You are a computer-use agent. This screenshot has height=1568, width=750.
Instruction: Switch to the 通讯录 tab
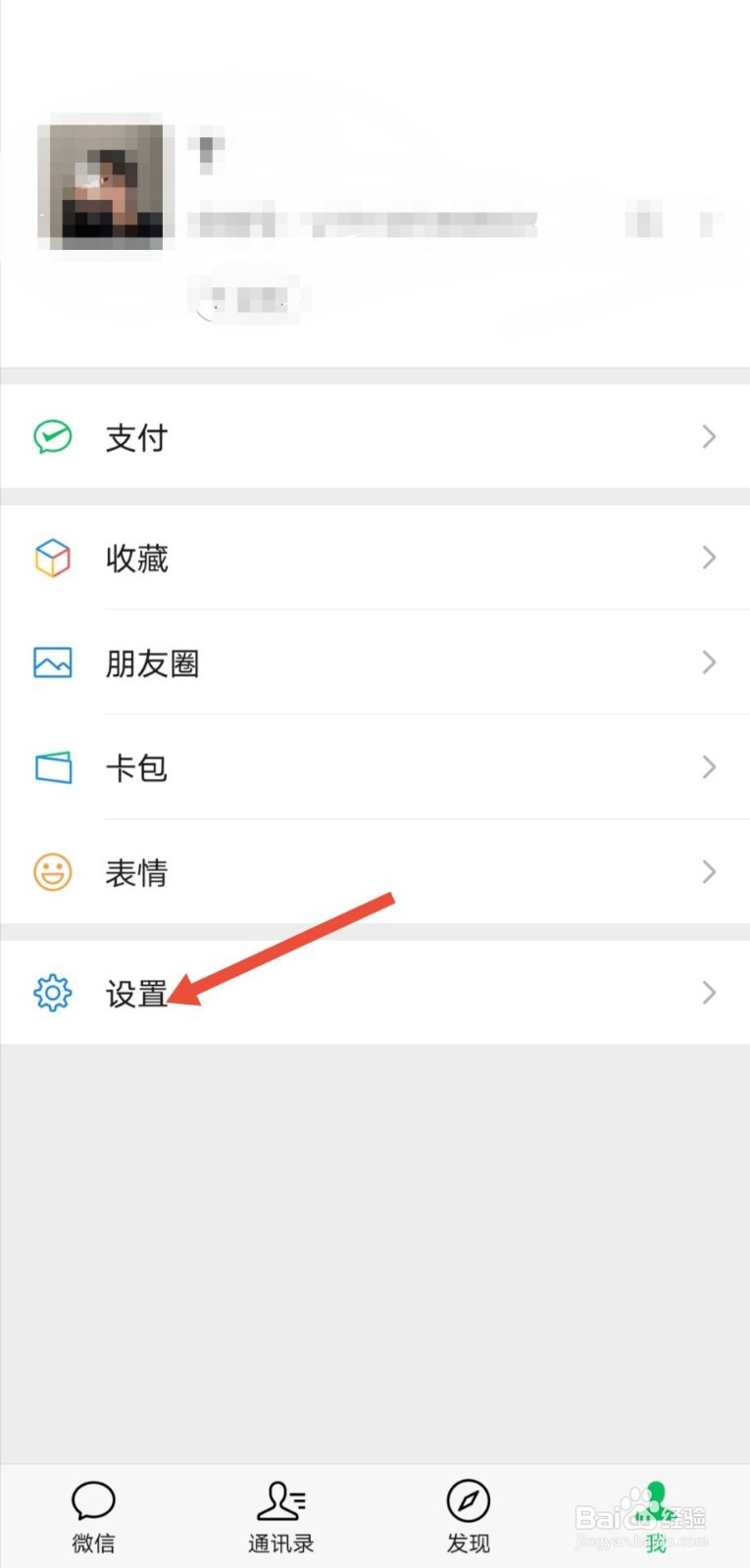(x=281, y=1514)
